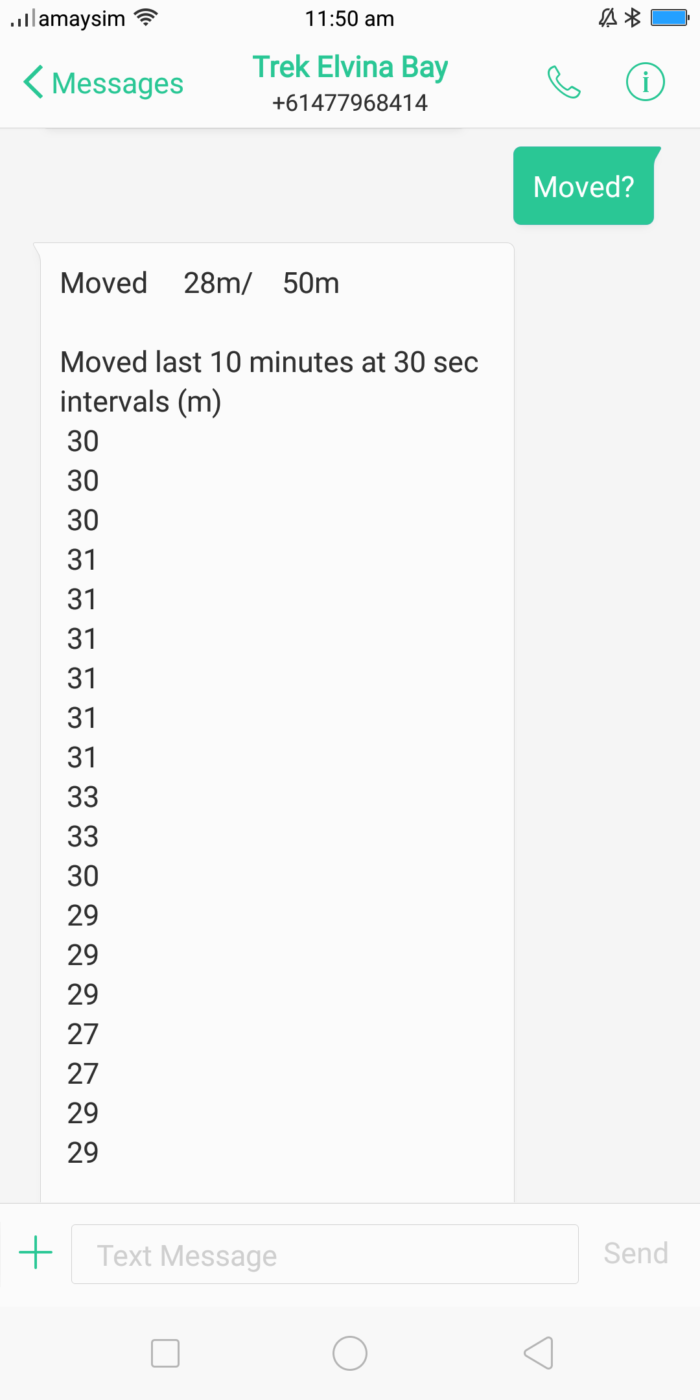Image resolution: width=700 pixels, height=1400 pixels.
Task: Open contact info details
Action: (645, 83)
